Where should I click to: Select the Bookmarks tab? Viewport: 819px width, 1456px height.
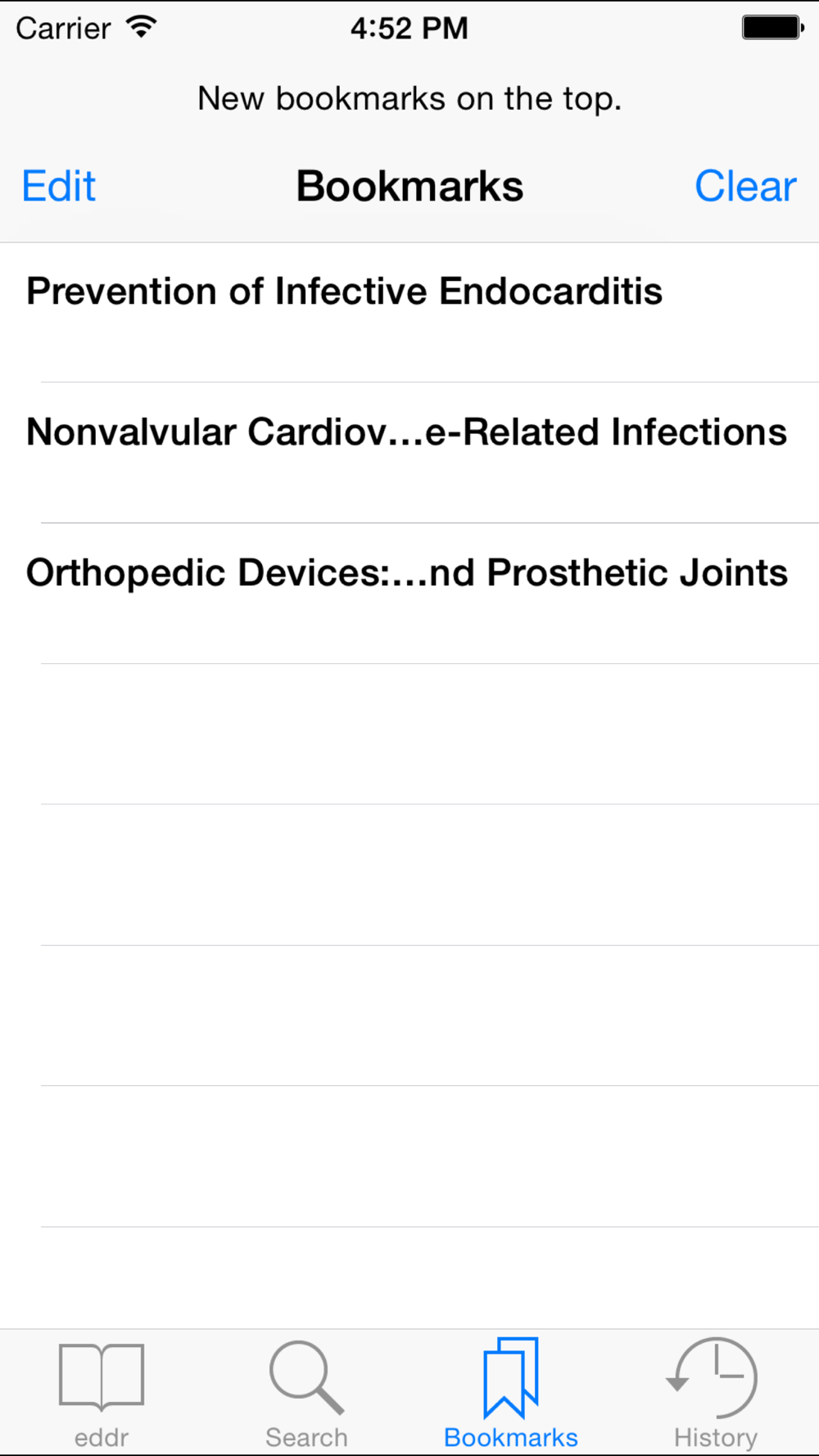511,1392
